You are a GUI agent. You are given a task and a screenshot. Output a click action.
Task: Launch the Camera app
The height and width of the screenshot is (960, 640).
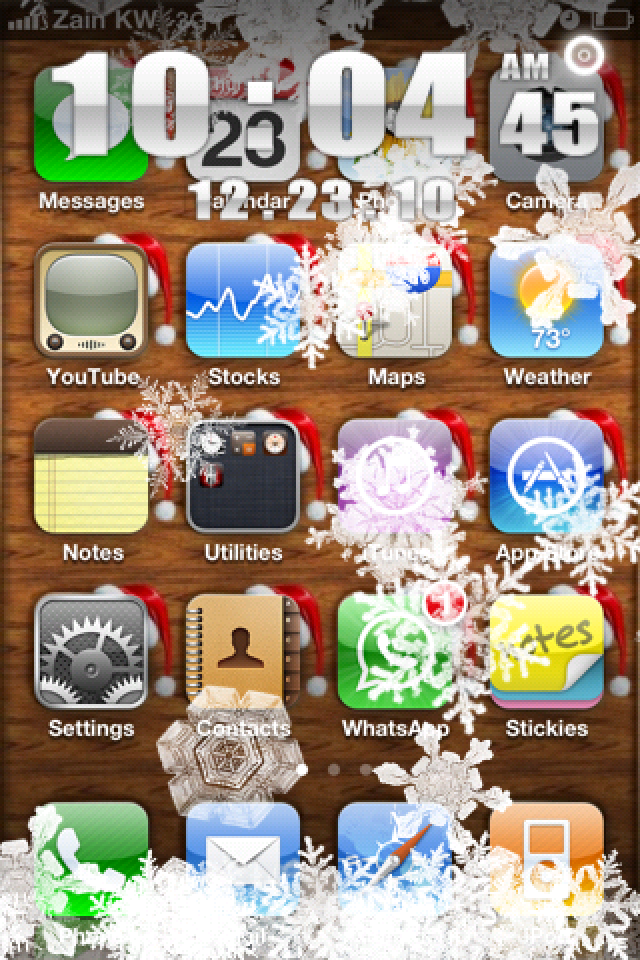coord(546,124)
